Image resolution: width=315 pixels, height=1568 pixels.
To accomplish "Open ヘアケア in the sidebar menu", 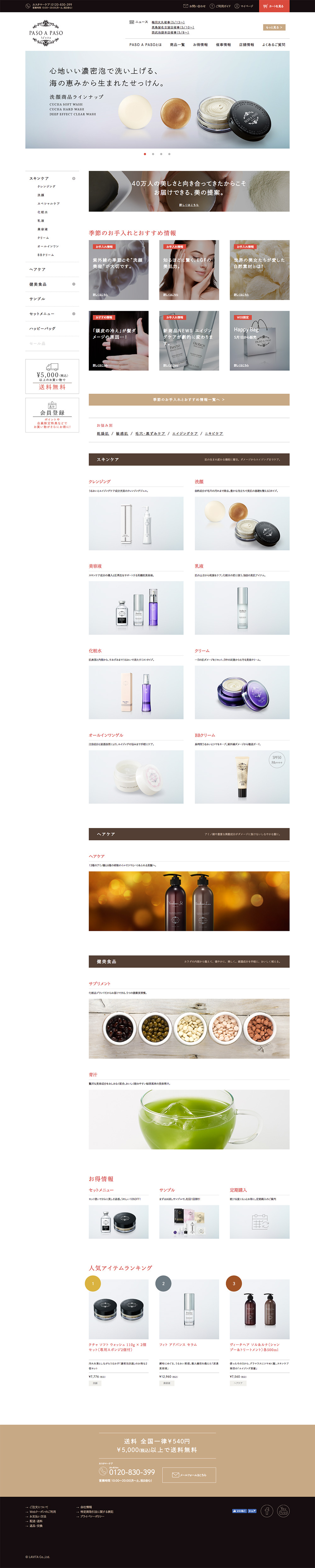I will tap(38, 269).
